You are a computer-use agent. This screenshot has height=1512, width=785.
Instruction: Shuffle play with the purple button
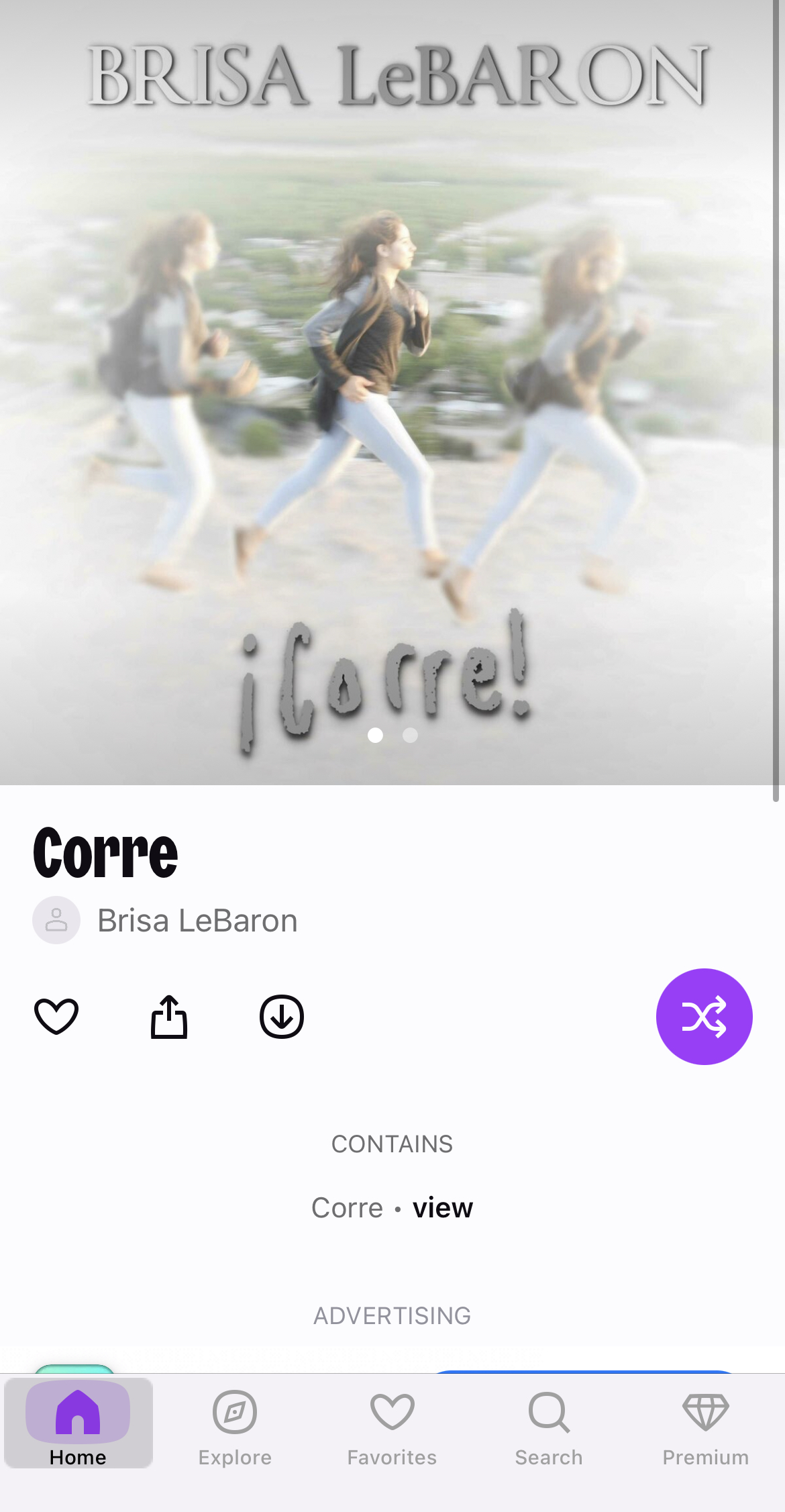pos(704,1016)
